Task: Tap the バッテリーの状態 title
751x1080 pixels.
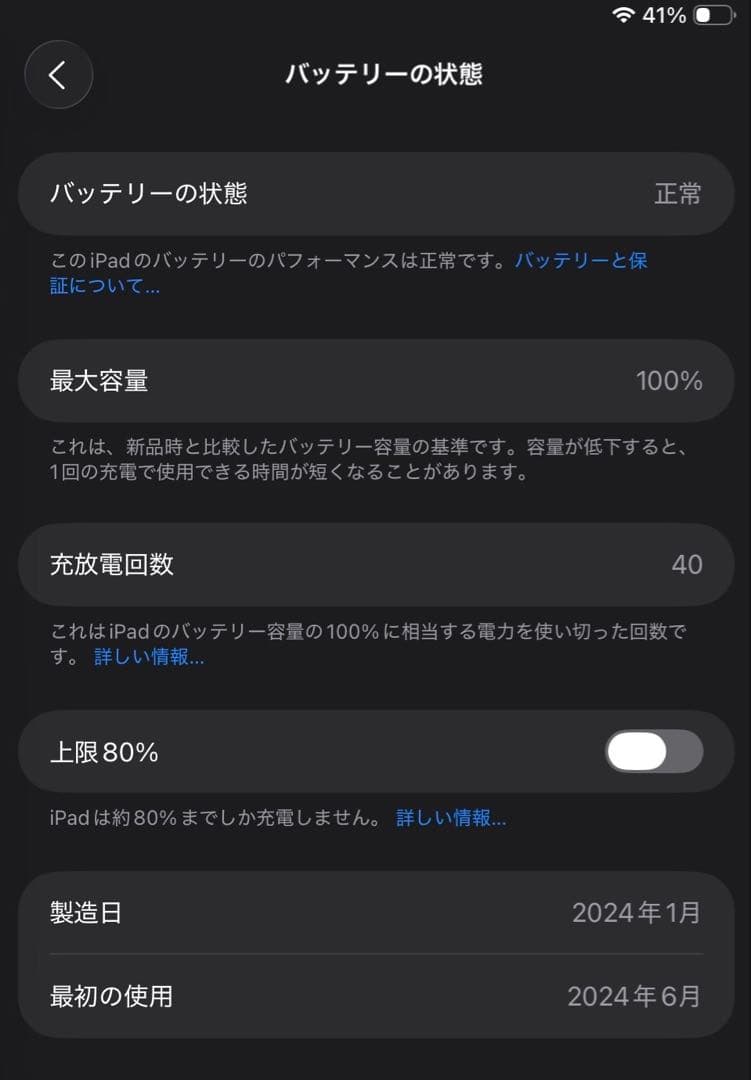Action: [384, 74]
